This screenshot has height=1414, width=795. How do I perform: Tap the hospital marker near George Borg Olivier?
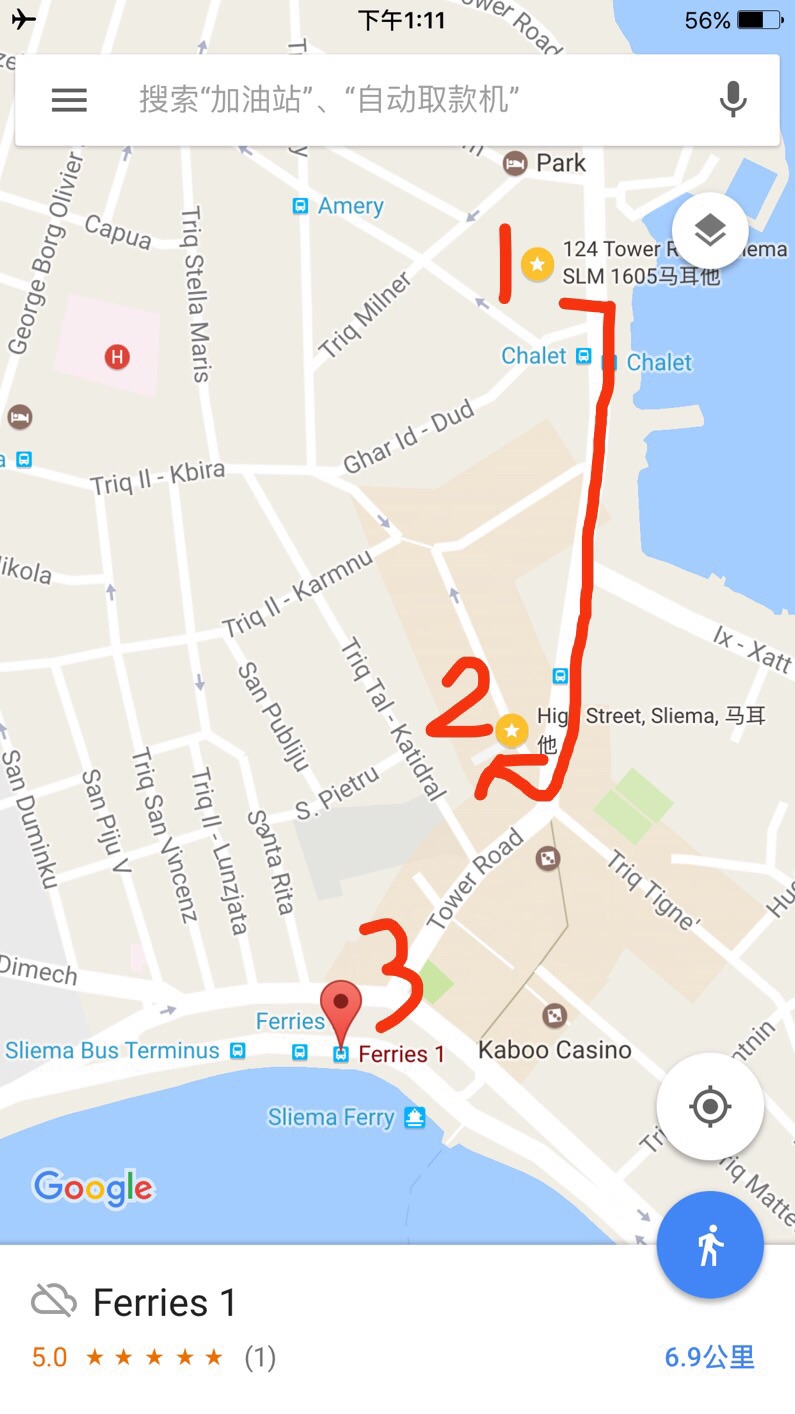116,357
